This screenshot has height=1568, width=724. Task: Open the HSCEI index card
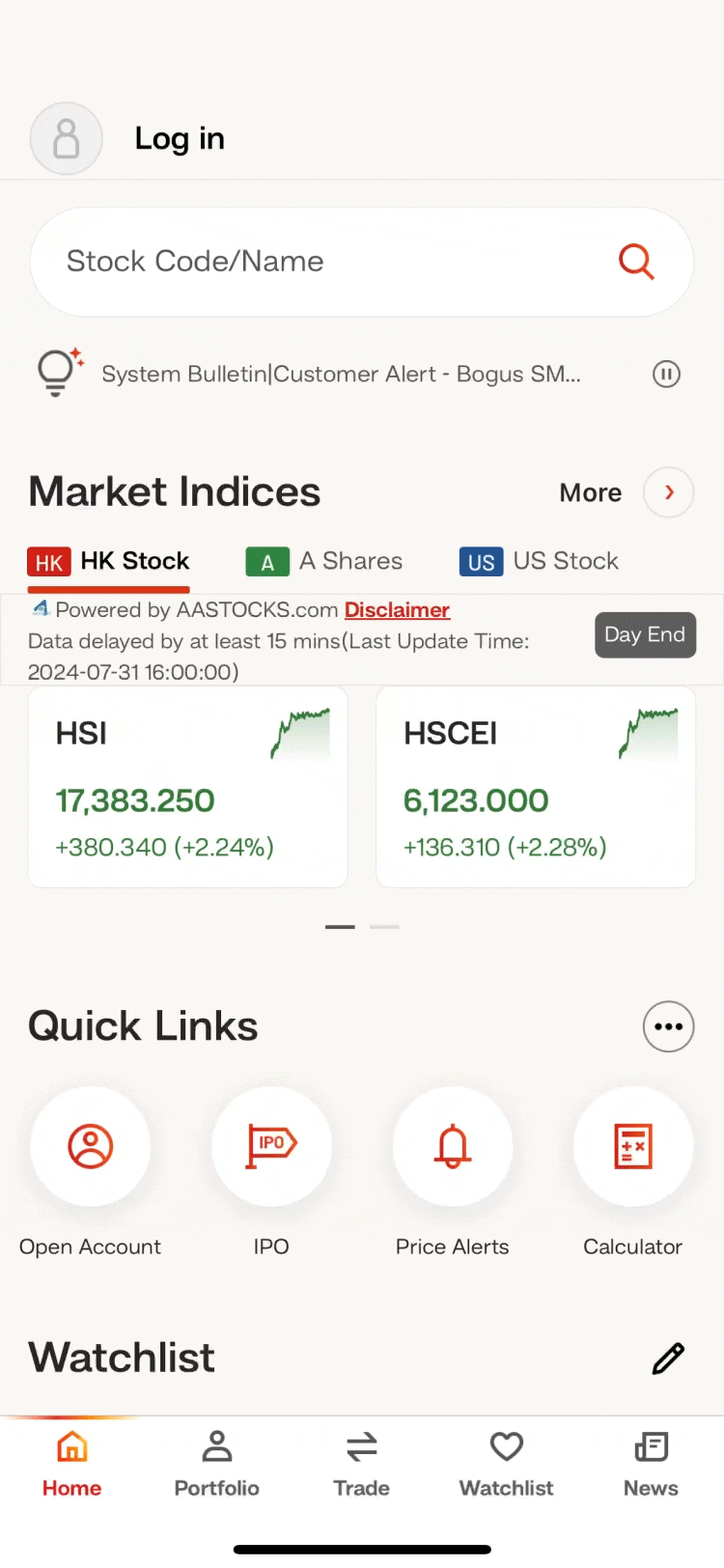click(536, 787)
